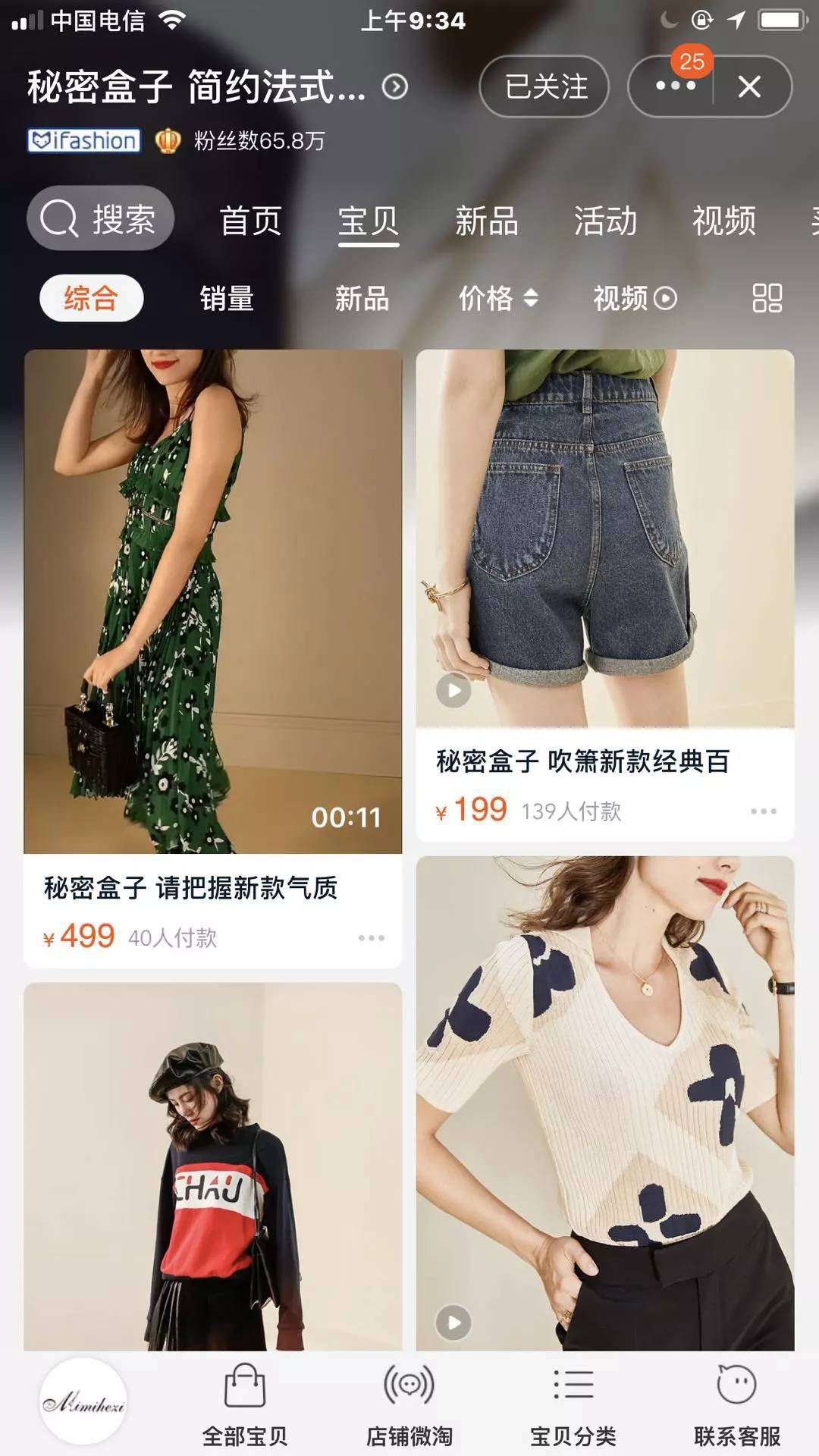Tap the 已关注 followed toggle button

[x=543, y=88]
